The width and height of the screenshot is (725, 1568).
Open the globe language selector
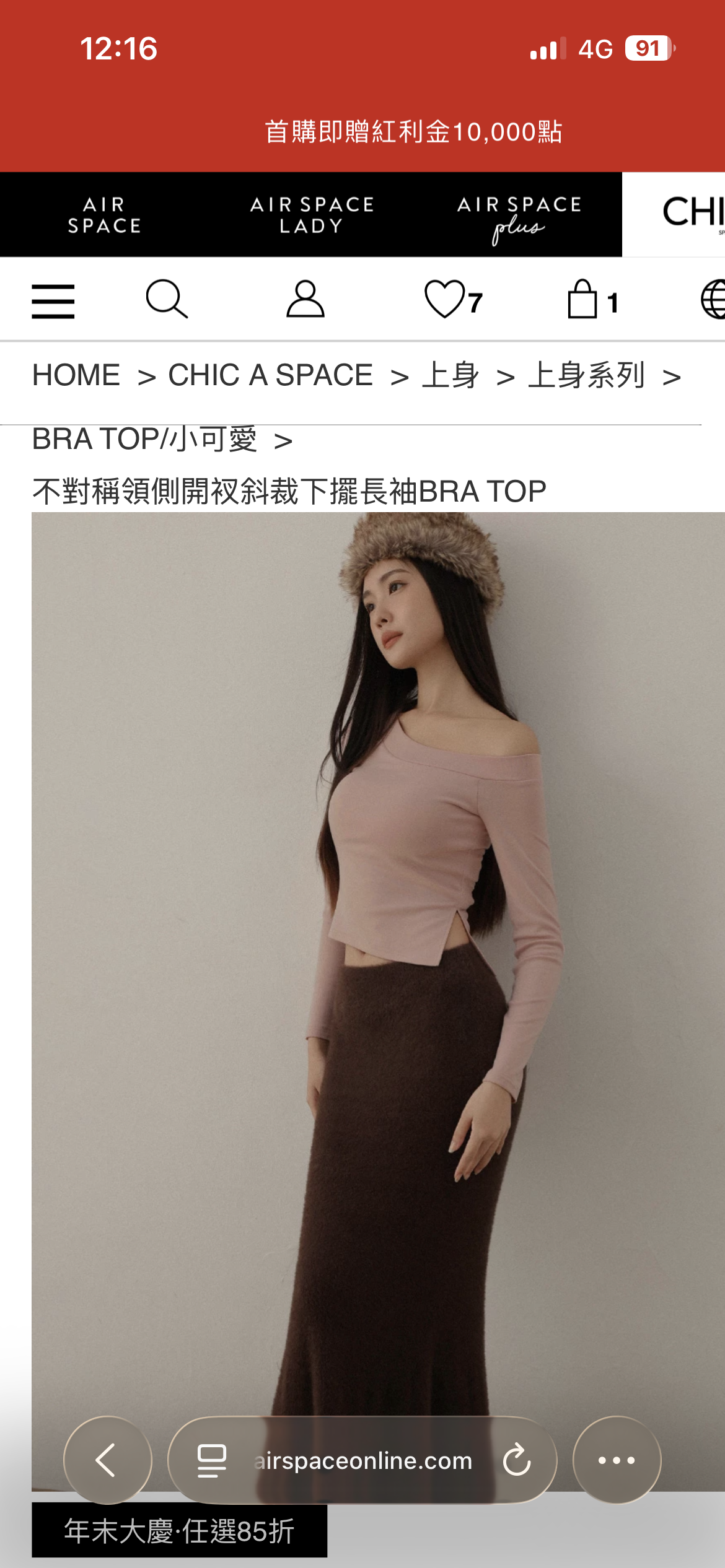click(x=713, y=300)
